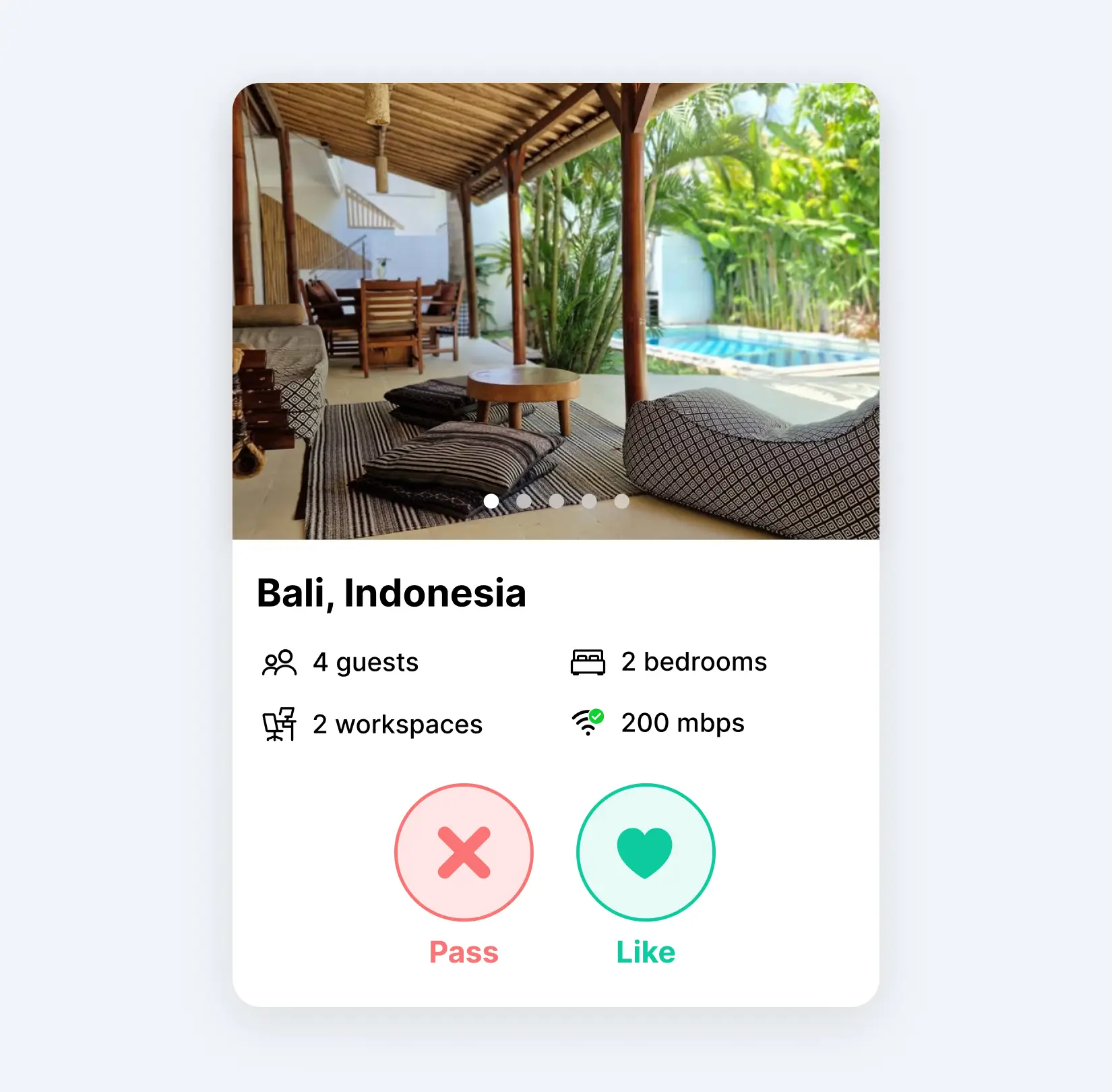The image size is (1112, 1092).
Task: Pass on the Bali listing
Action: 464,852
